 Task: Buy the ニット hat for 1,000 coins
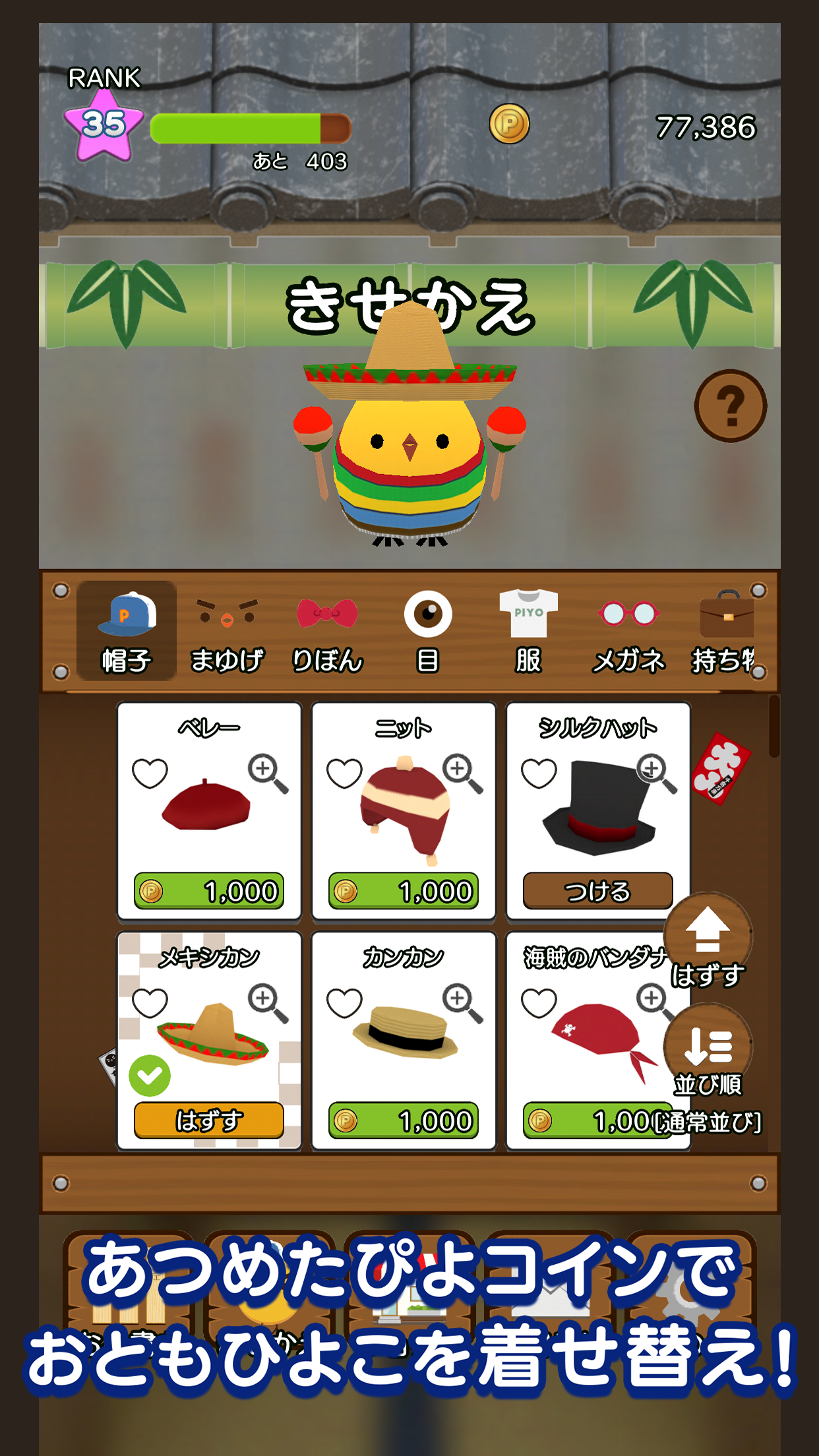click(404, 891)
